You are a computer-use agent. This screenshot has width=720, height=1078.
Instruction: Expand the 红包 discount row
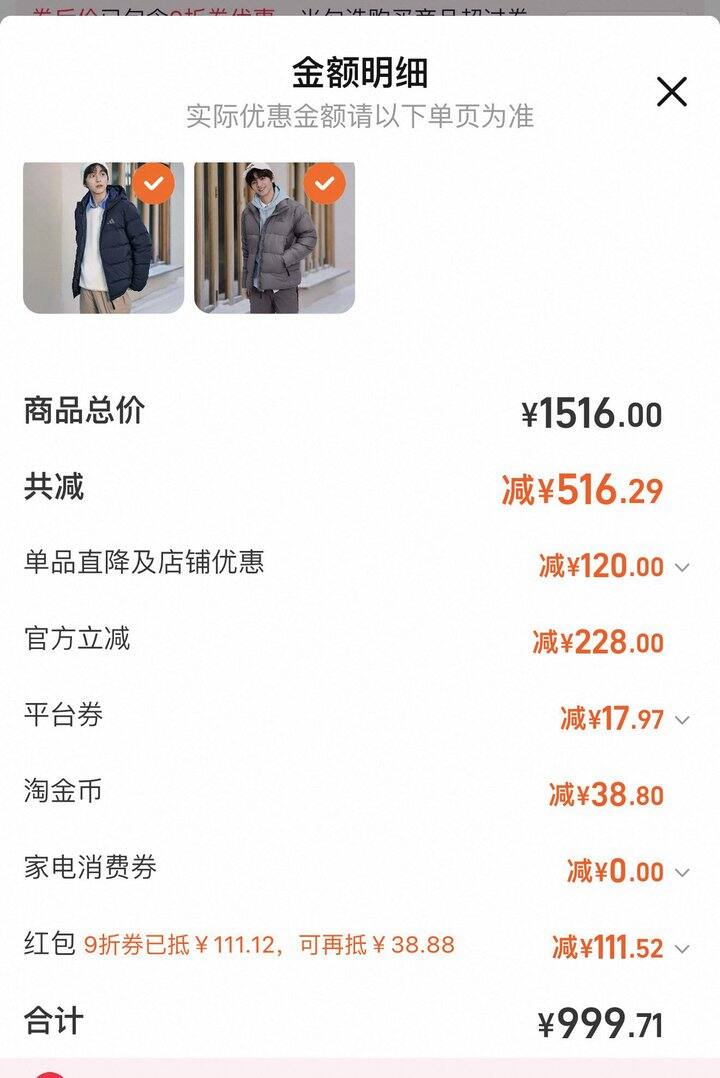[x=682, y=948]
